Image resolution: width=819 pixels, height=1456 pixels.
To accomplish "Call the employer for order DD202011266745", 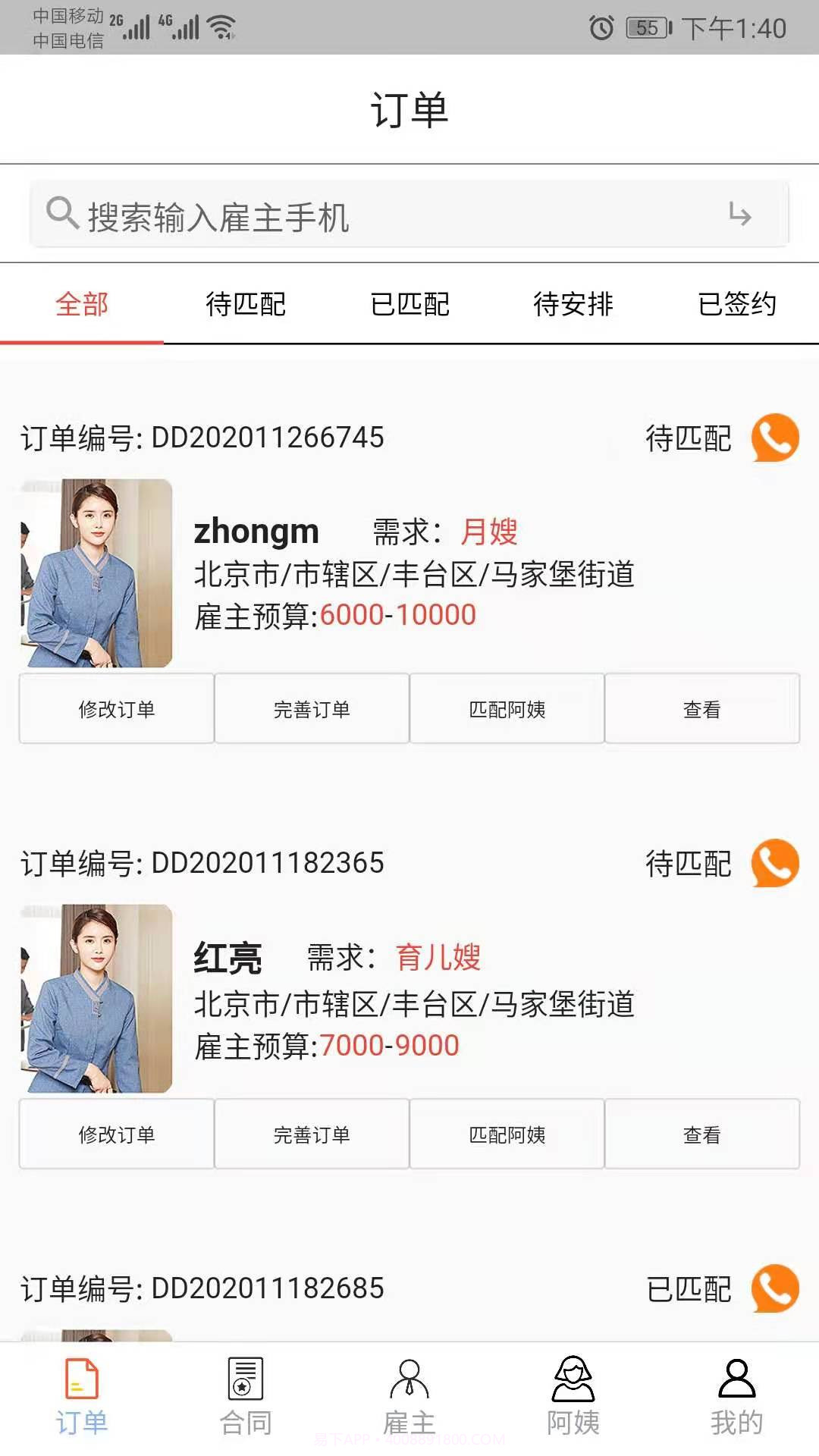I will pos(775,438).
